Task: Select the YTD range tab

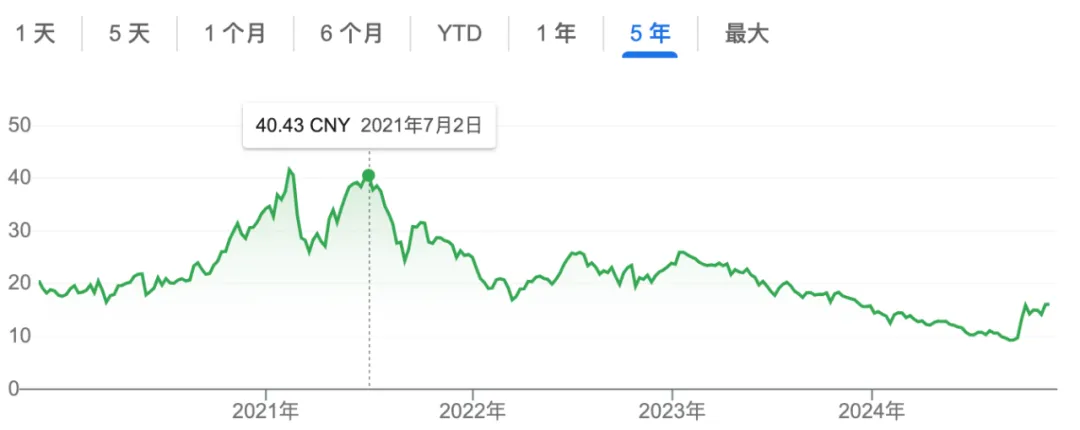Action: point(459,33)
